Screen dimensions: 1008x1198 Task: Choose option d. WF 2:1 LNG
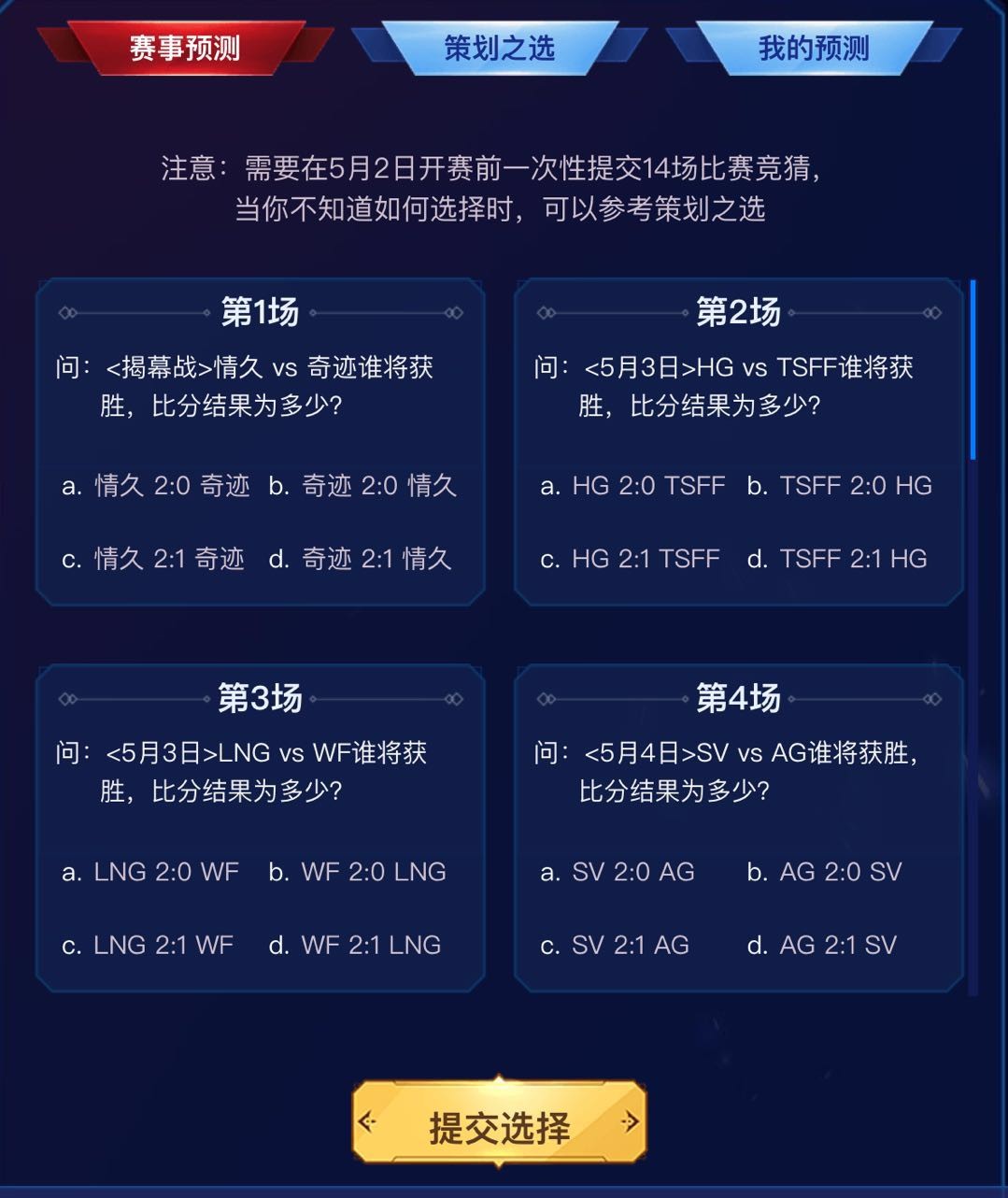coord(355,945)
